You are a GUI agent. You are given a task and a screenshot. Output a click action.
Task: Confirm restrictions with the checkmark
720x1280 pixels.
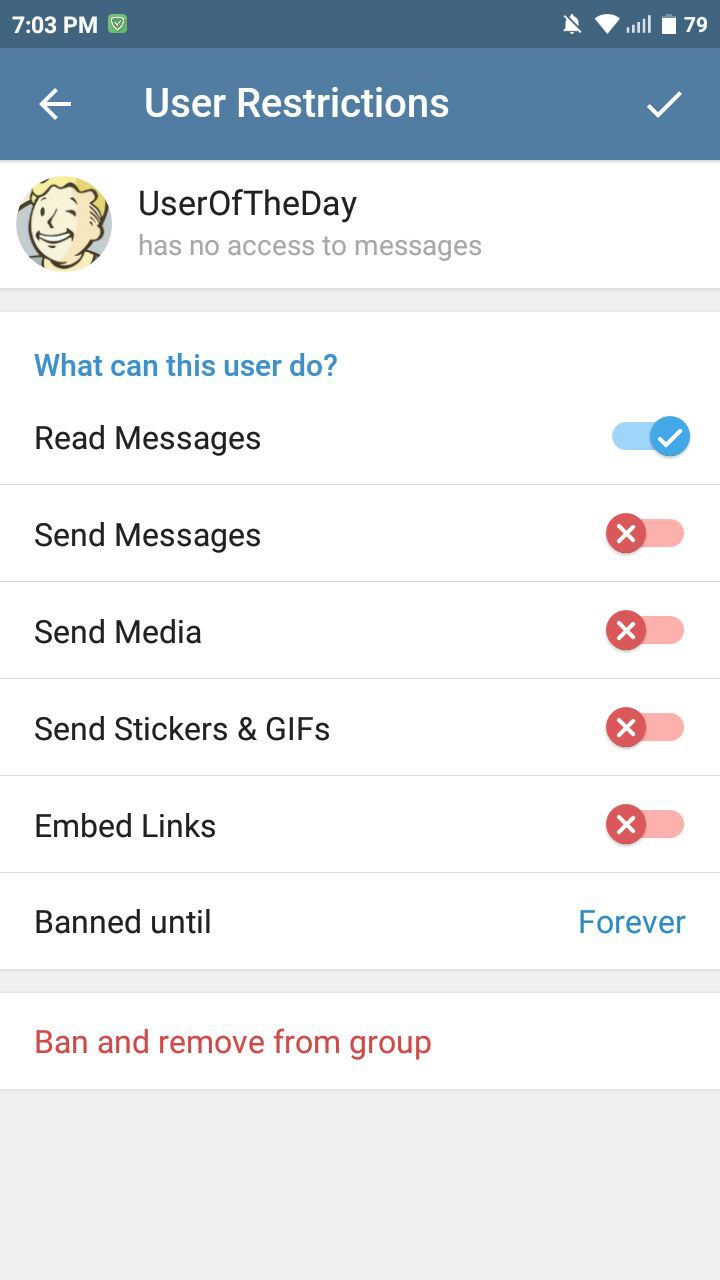point(664,104)
